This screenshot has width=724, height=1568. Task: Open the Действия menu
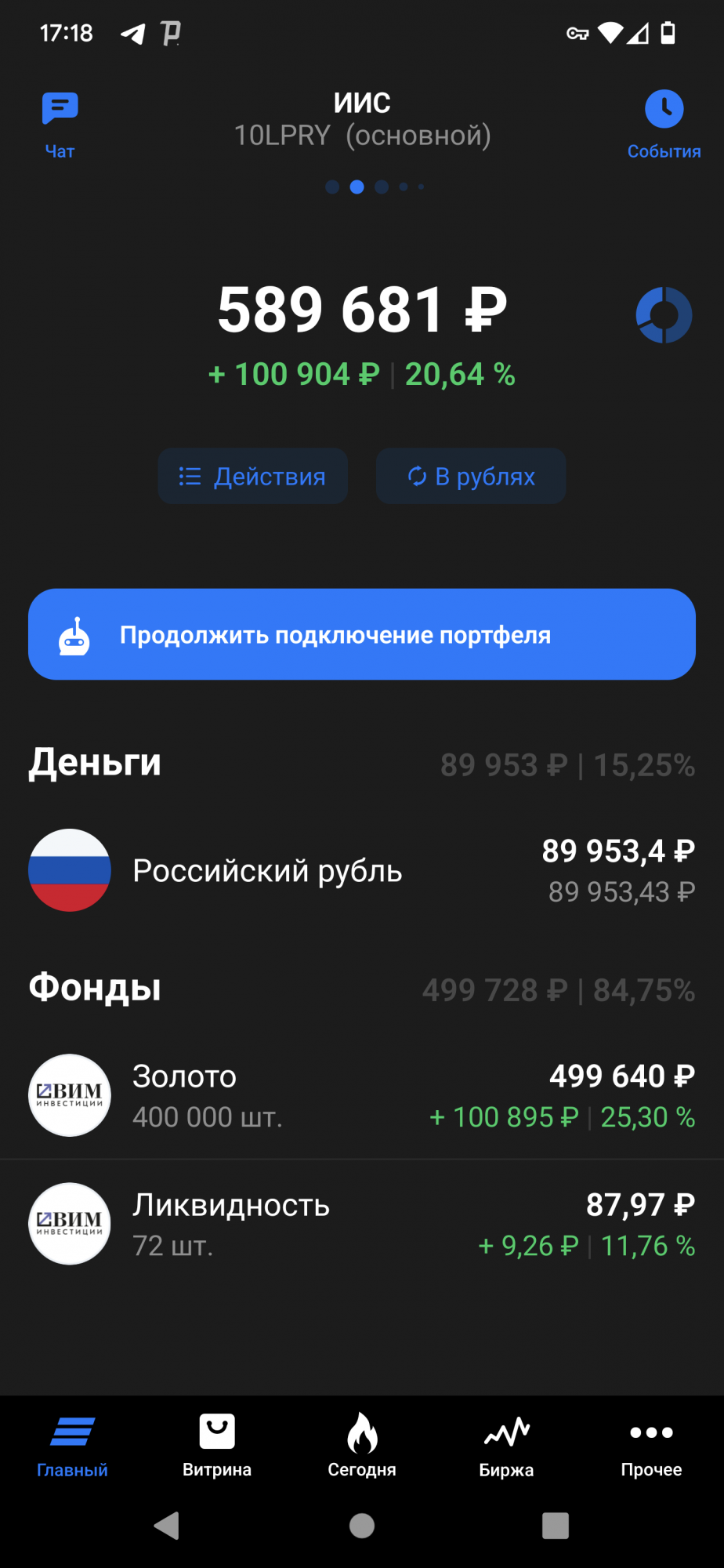pyautogui.click(x=252, y=476)
